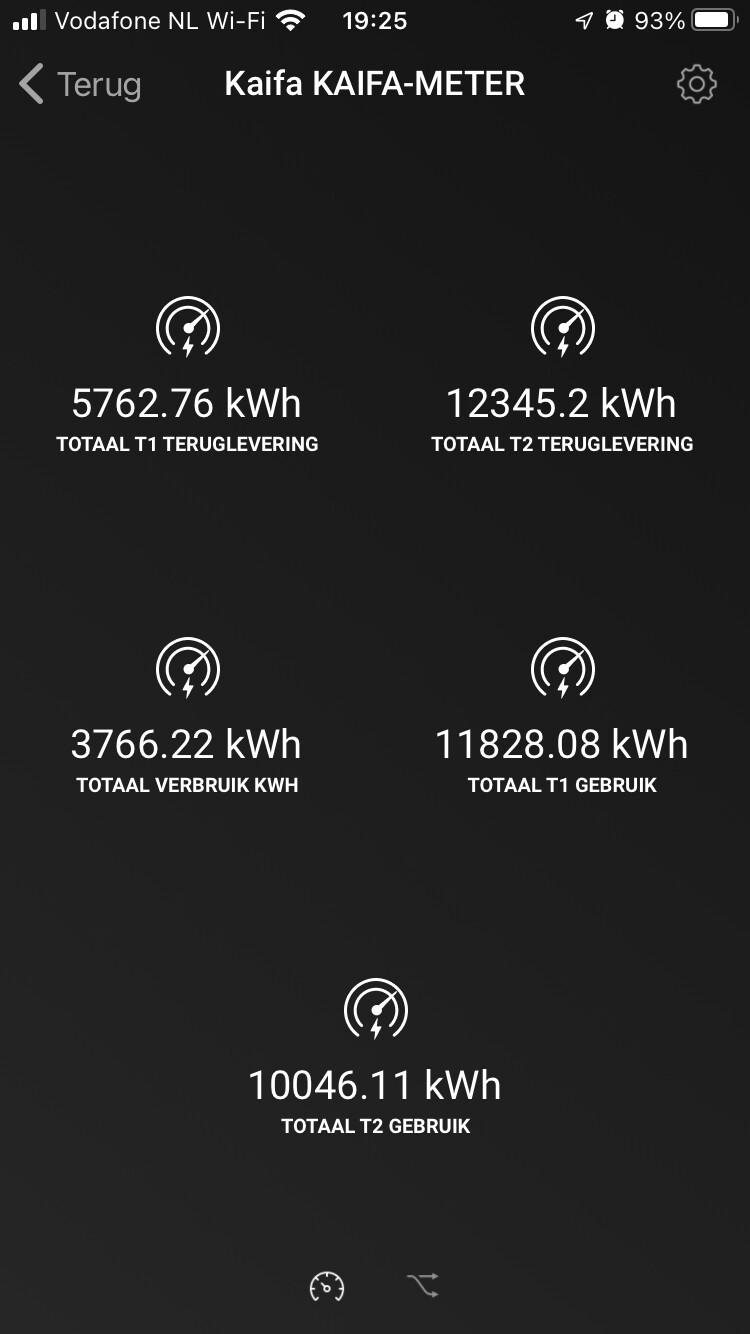
Task: Go back using the Terug button
Action: coord(80,85)
